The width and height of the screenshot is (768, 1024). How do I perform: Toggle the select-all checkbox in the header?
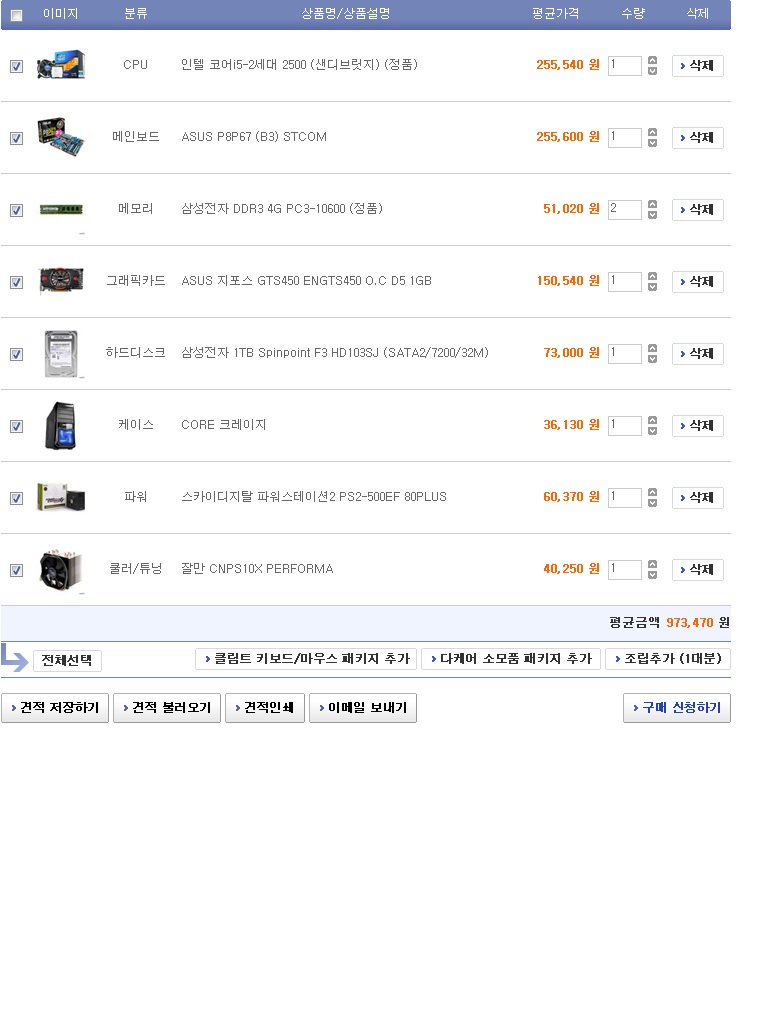tap(16, 15)
